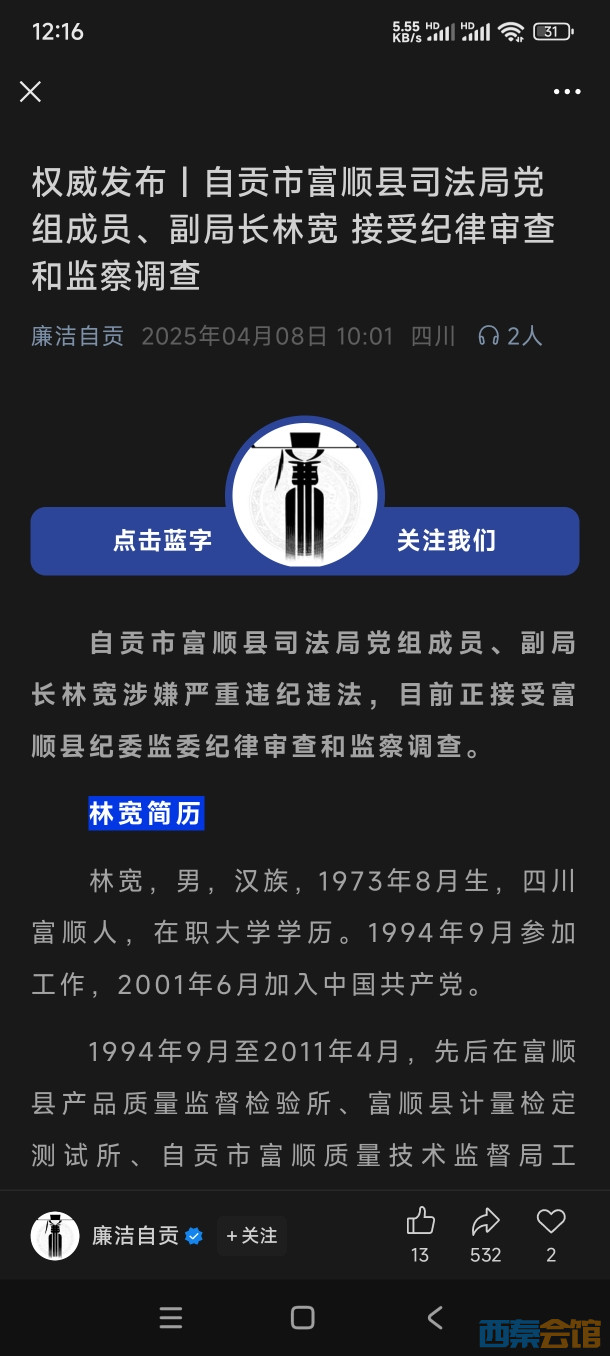Screen dimensions: 610x1356
Task: Share the article using the share arrow
Action: point(485,1222)
